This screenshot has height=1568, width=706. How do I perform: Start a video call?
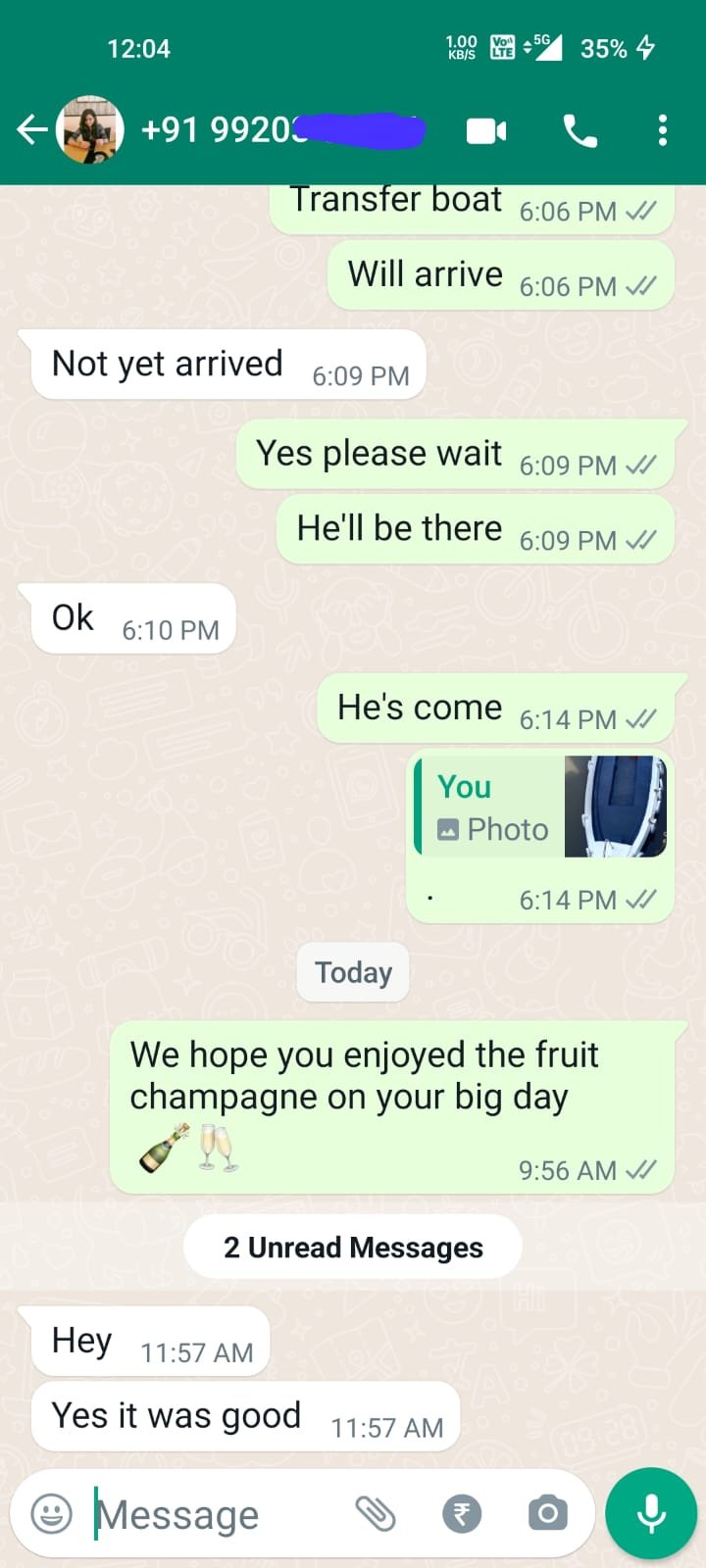[x=486, y=130]
